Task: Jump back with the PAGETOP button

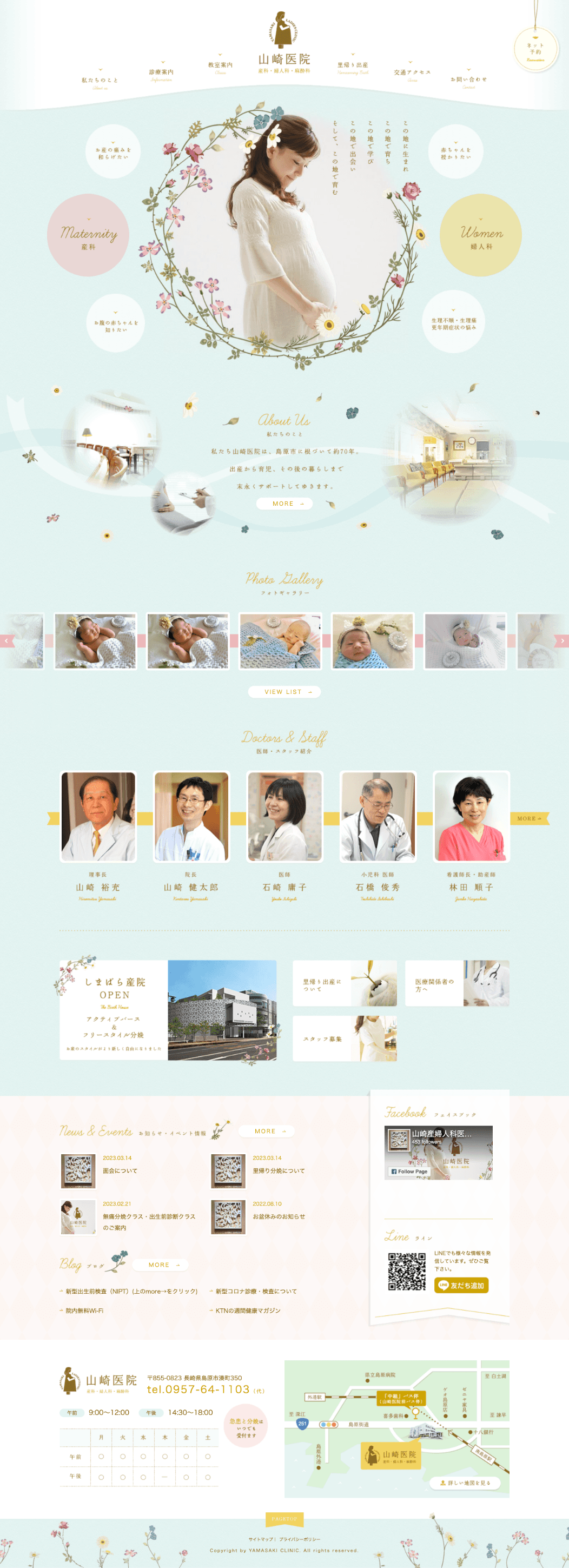Action: pos(284,1519)
